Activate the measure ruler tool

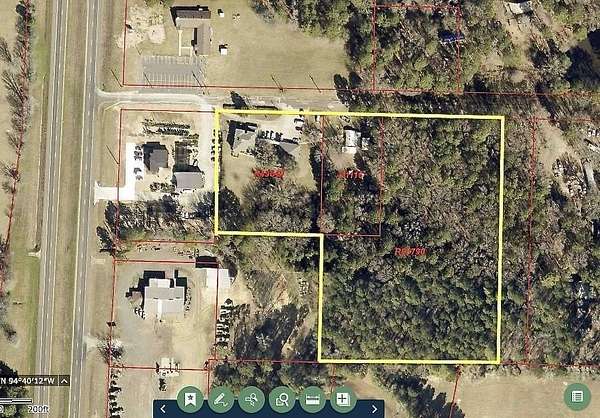coord(313,399)
